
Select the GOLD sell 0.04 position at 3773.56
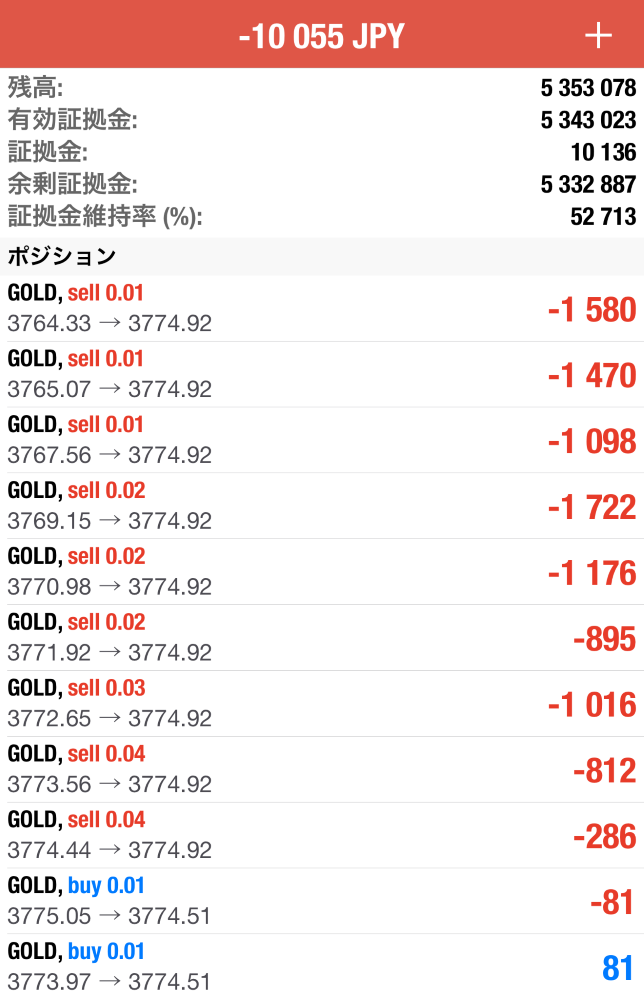pos(322,770)
